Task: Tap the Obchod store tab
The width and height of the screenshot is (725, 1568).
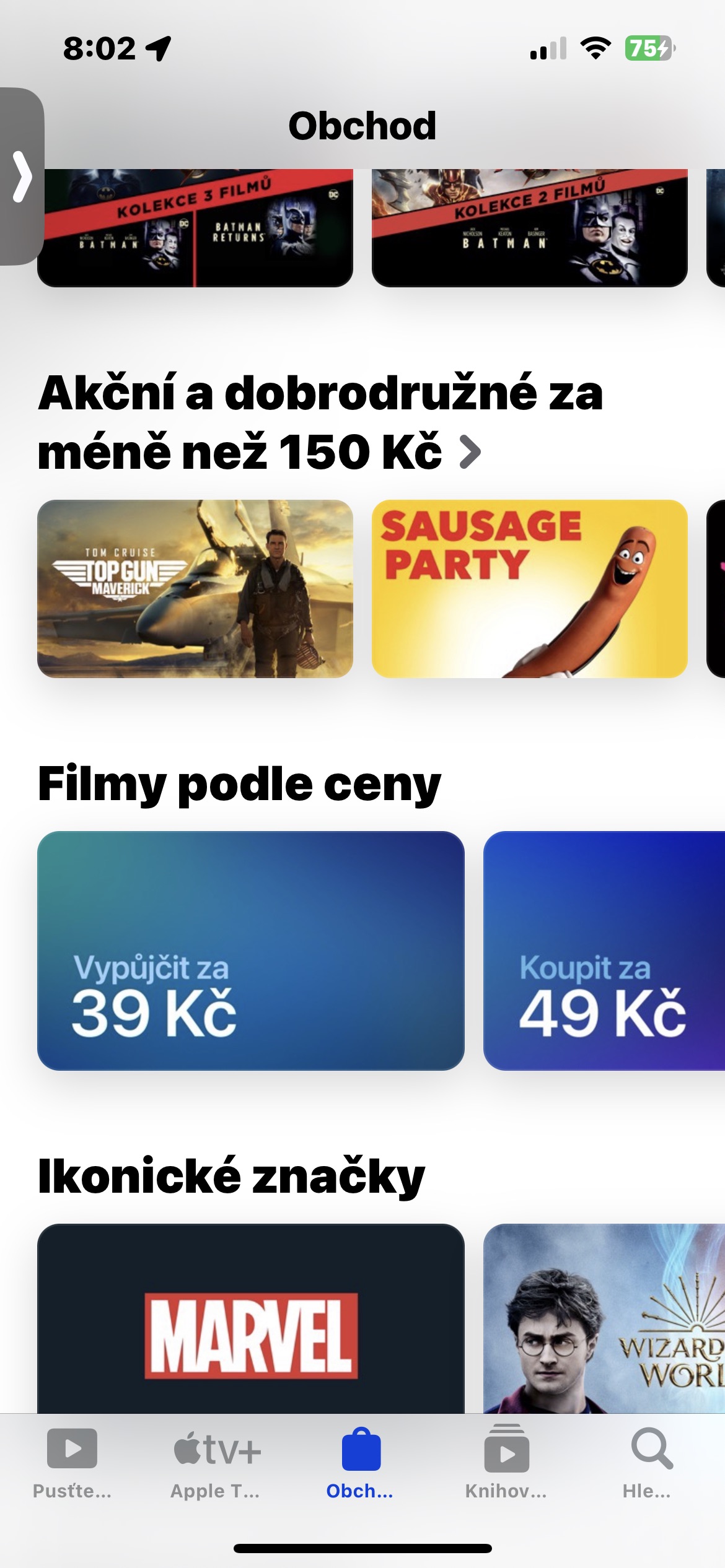Action: [361, 1464]
